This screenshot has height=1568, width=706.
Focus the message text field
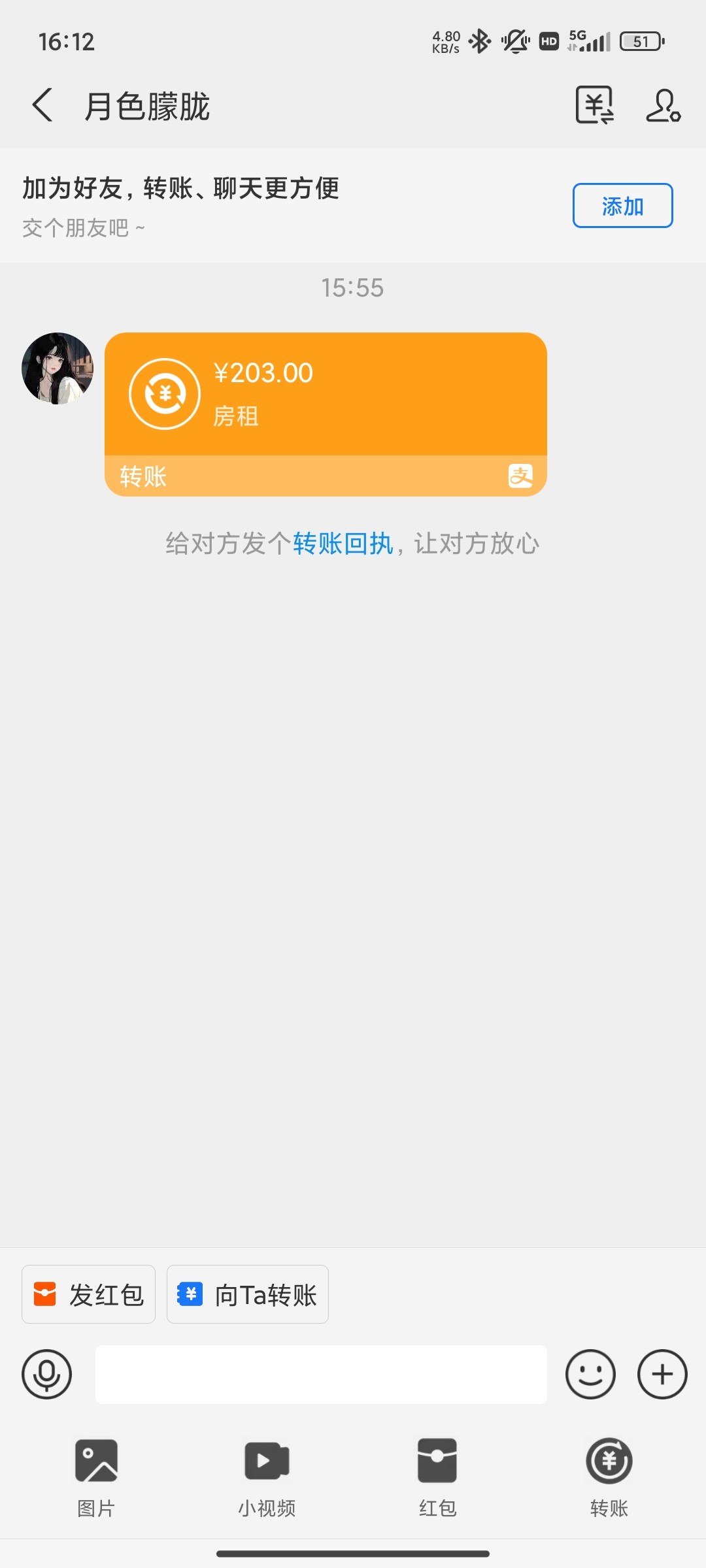pos(321,1374)
